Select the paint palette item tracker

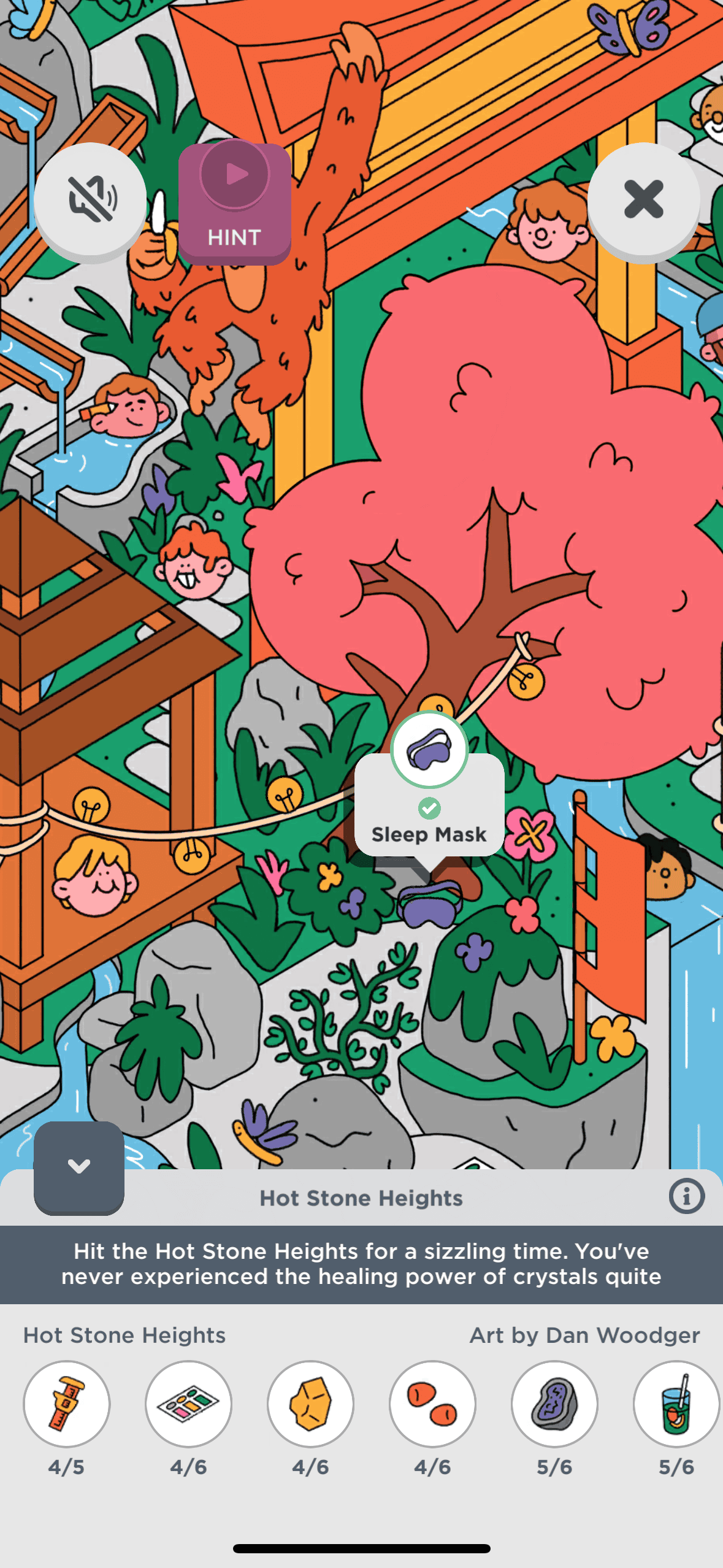point(188,1404)
